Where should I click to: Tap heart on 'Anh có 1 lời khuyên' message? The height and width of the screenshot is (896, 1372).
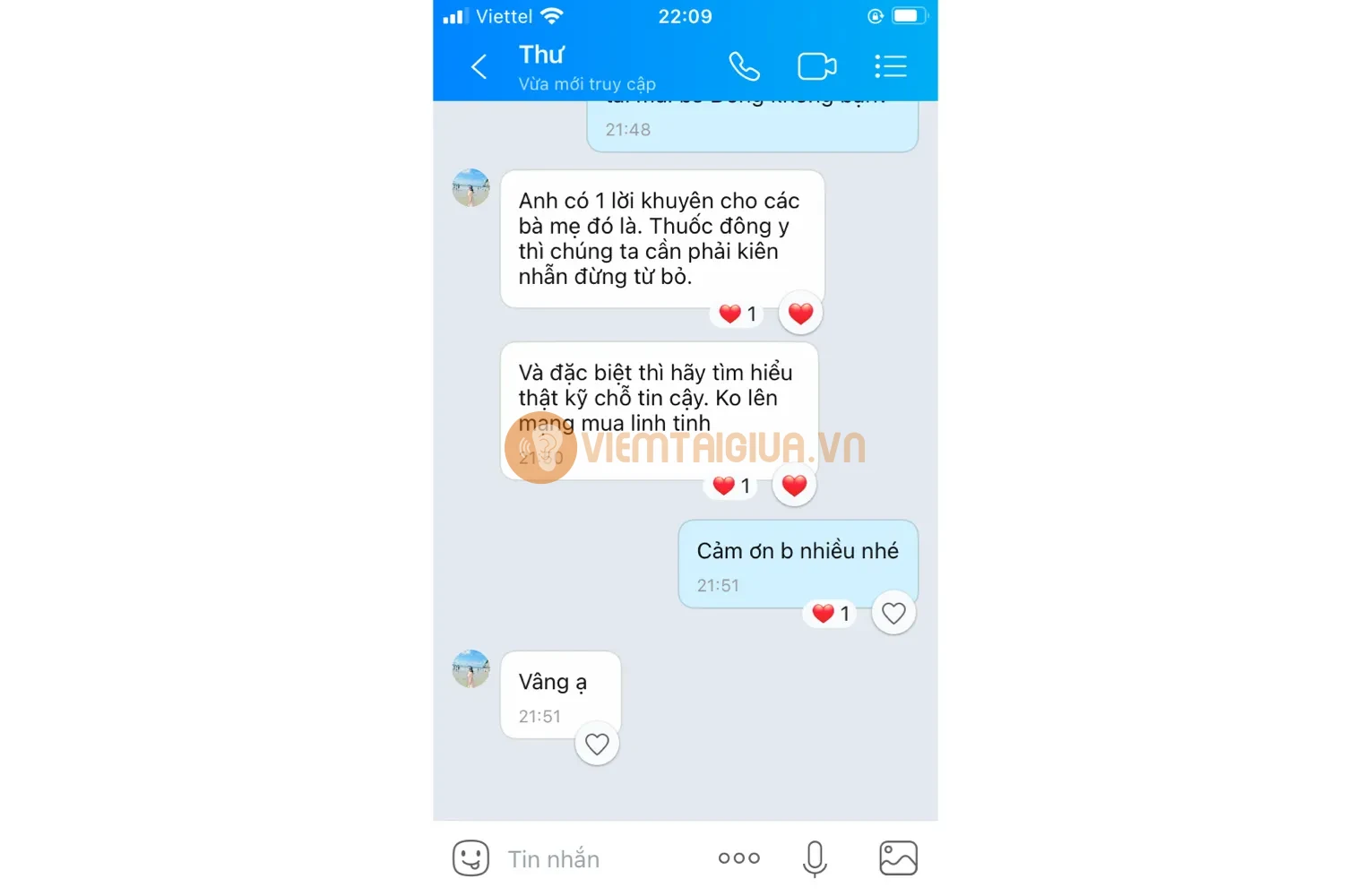pyautogui.click(x=800, y=314)
